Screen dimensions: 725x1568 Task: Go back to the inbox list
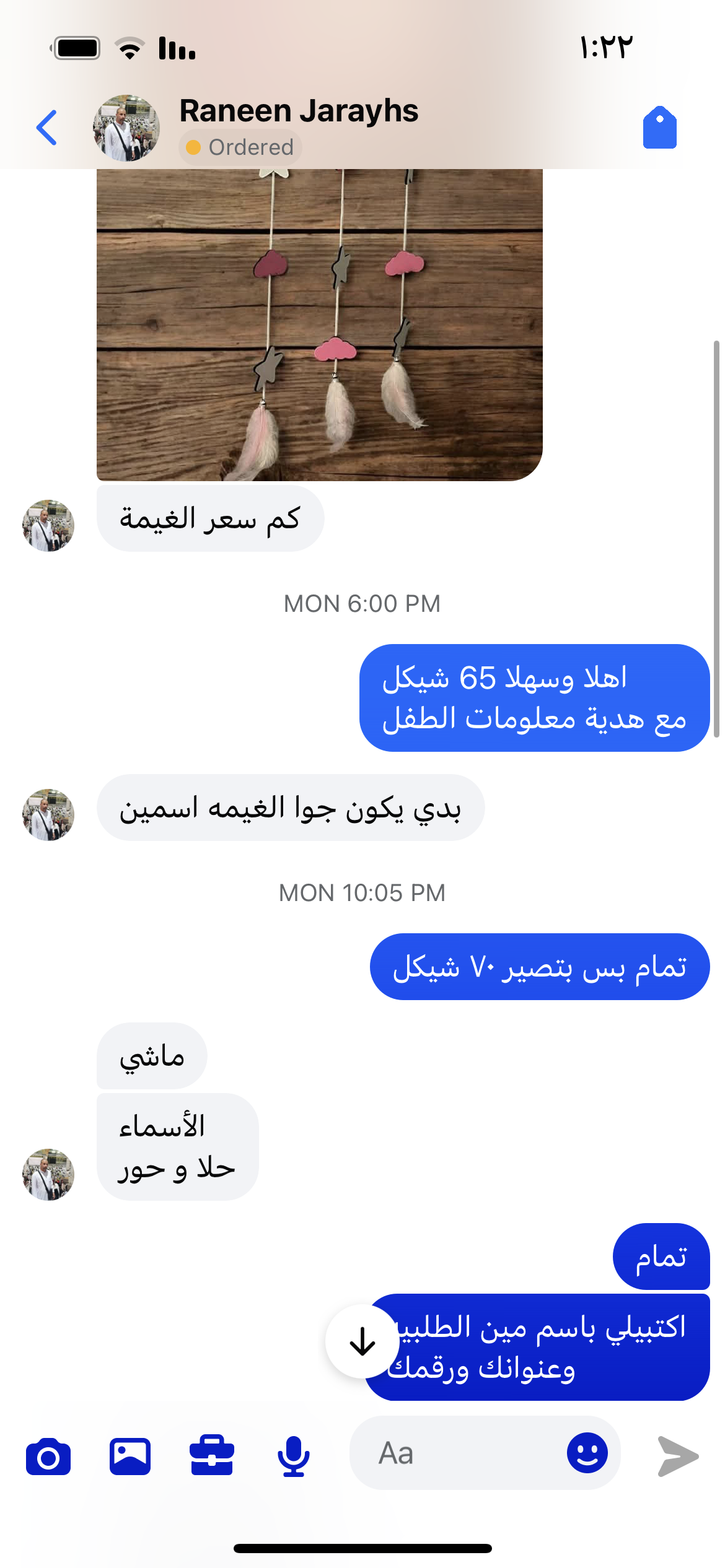coord(47,128)
